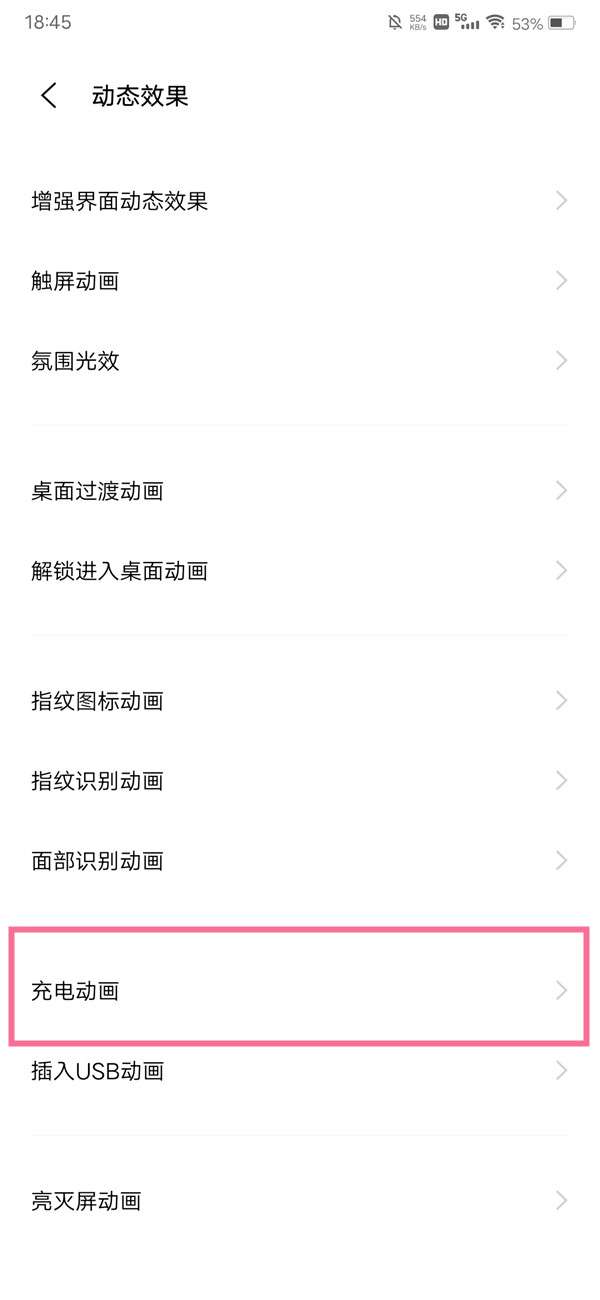Open 指纹识别动画 settings

tap(300, 781)
